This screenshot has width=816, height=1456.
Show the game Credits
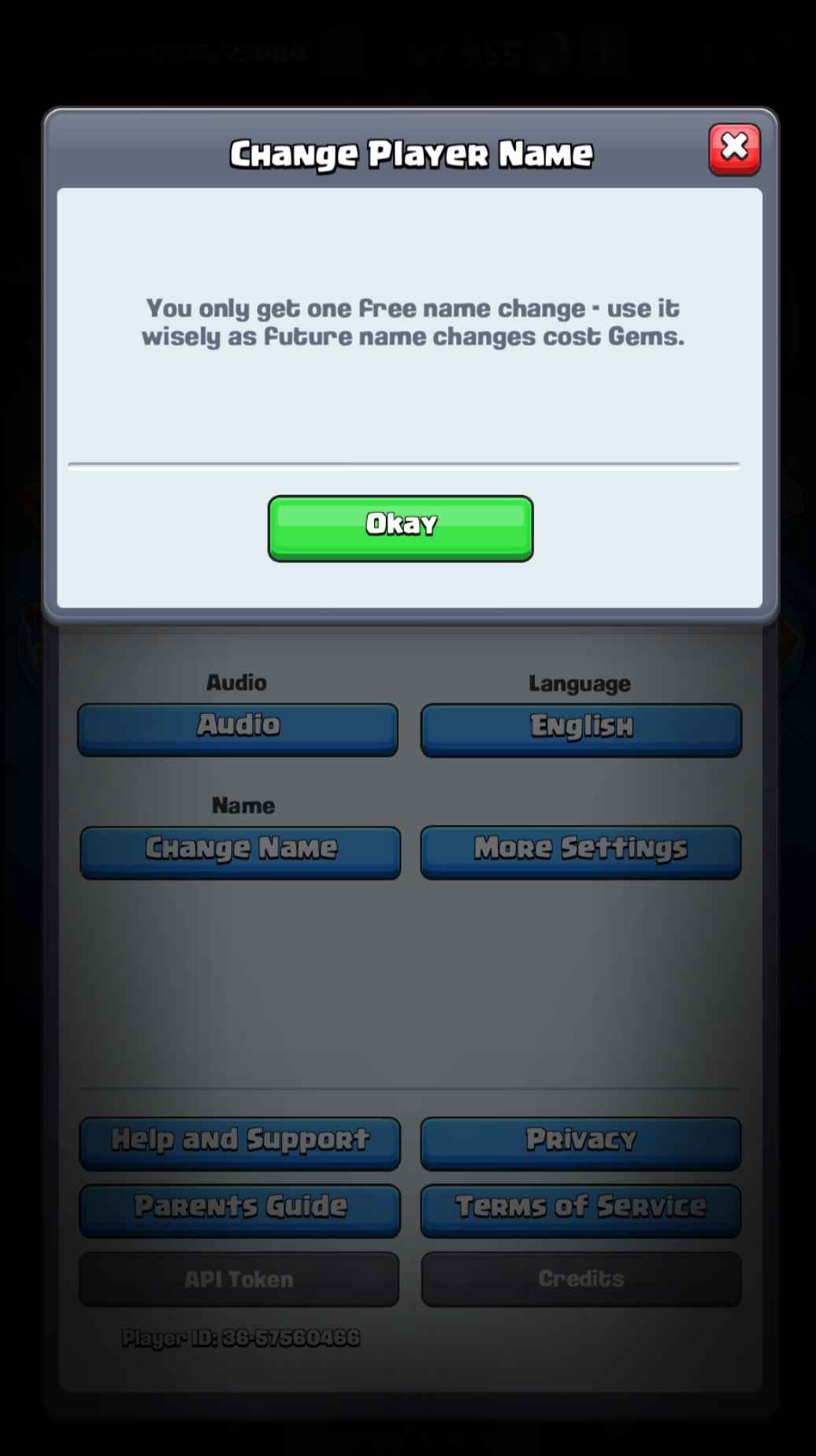click(581, 1279)
